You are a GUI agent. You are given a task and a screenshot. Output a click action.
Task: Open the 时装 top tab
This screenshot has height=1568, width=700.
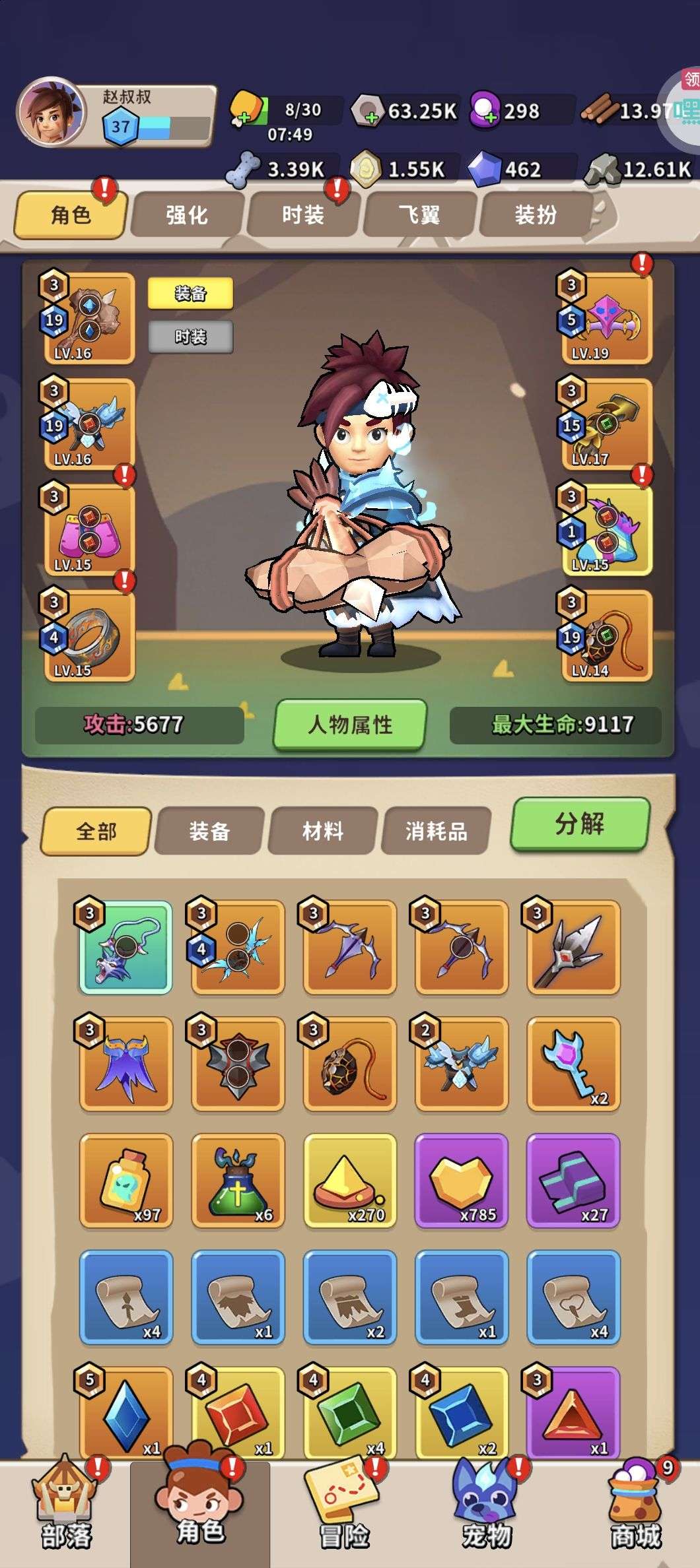coord(303,214)
